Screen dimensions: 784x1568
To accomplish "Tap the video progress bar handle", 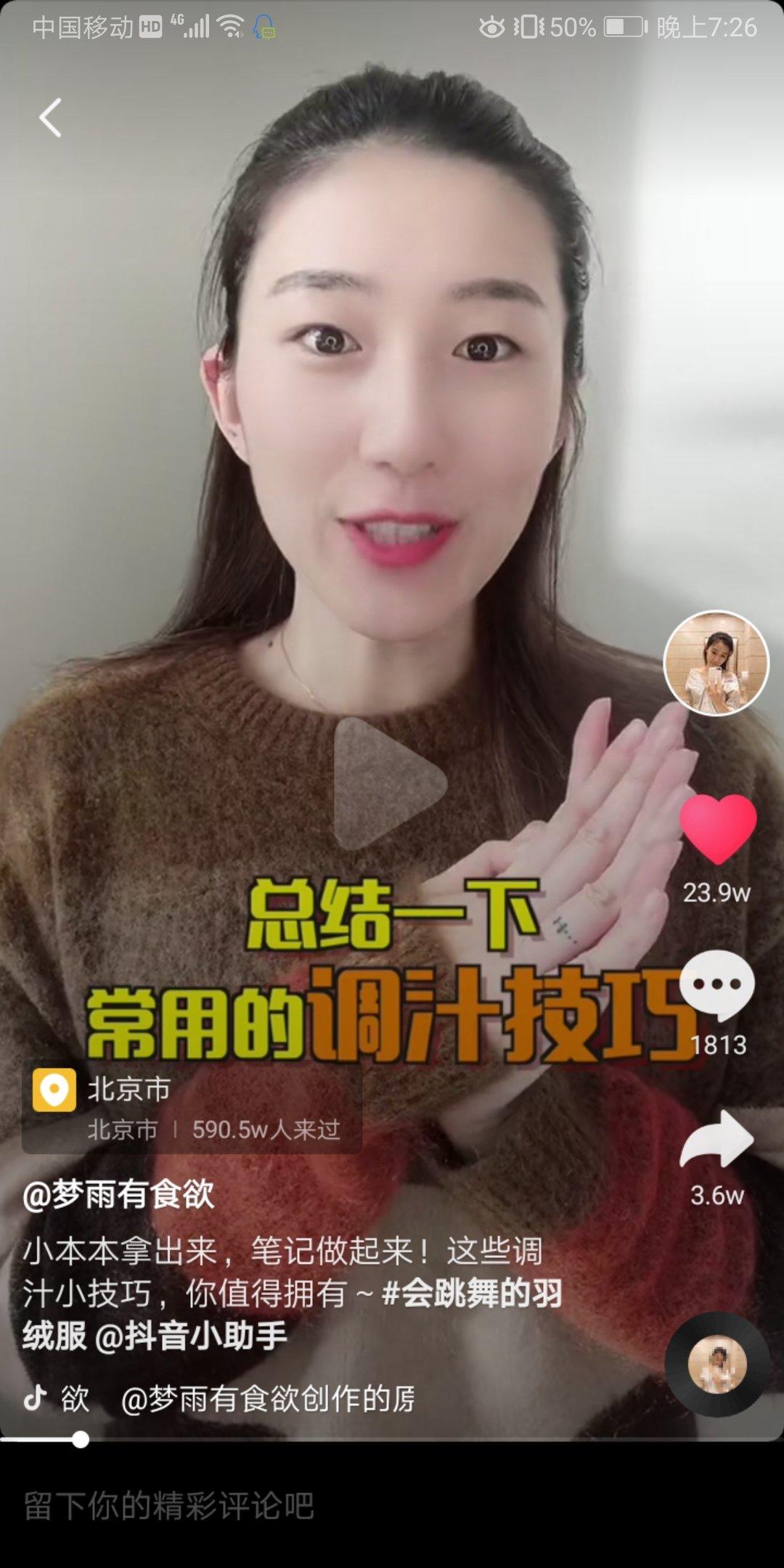I will (81, 1440).
